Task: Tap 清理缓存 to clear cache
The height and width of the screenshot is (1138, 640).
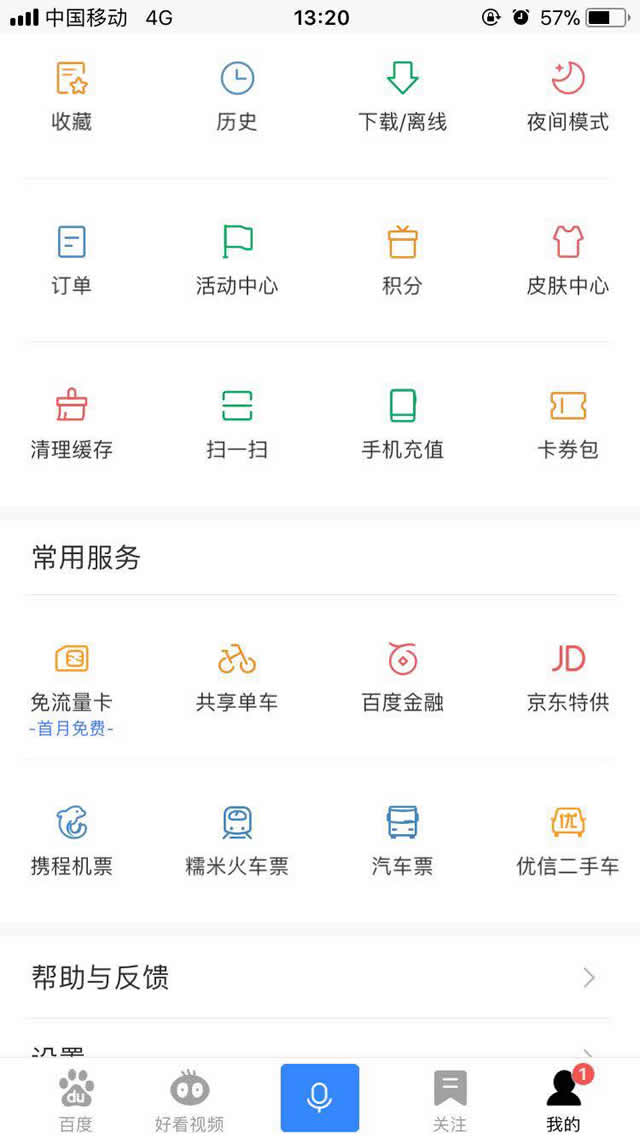Action: point(72,424)
